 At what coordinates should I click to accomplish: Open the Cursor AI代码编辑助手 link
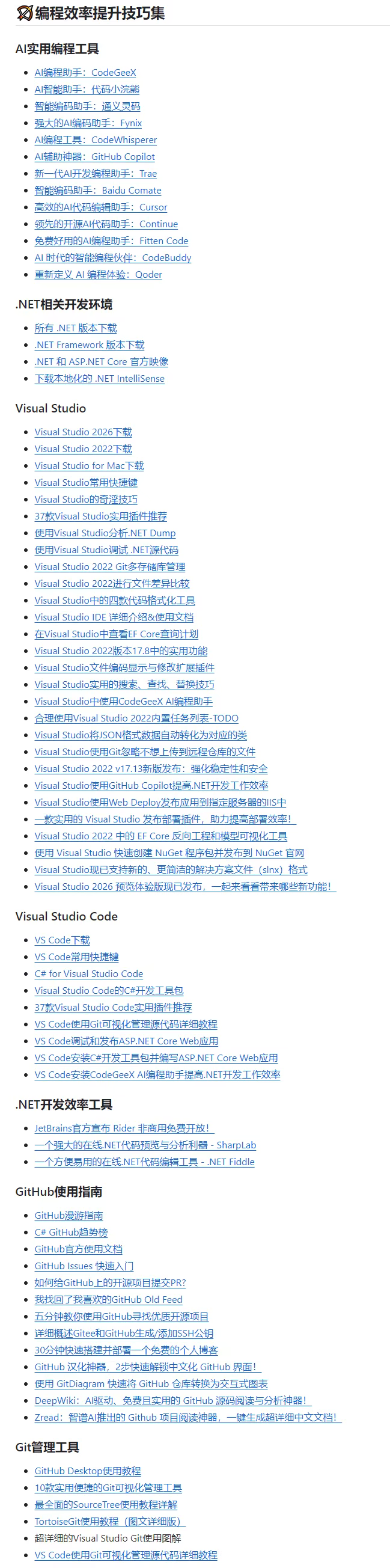pyautogui.click(x=100, y=207)
